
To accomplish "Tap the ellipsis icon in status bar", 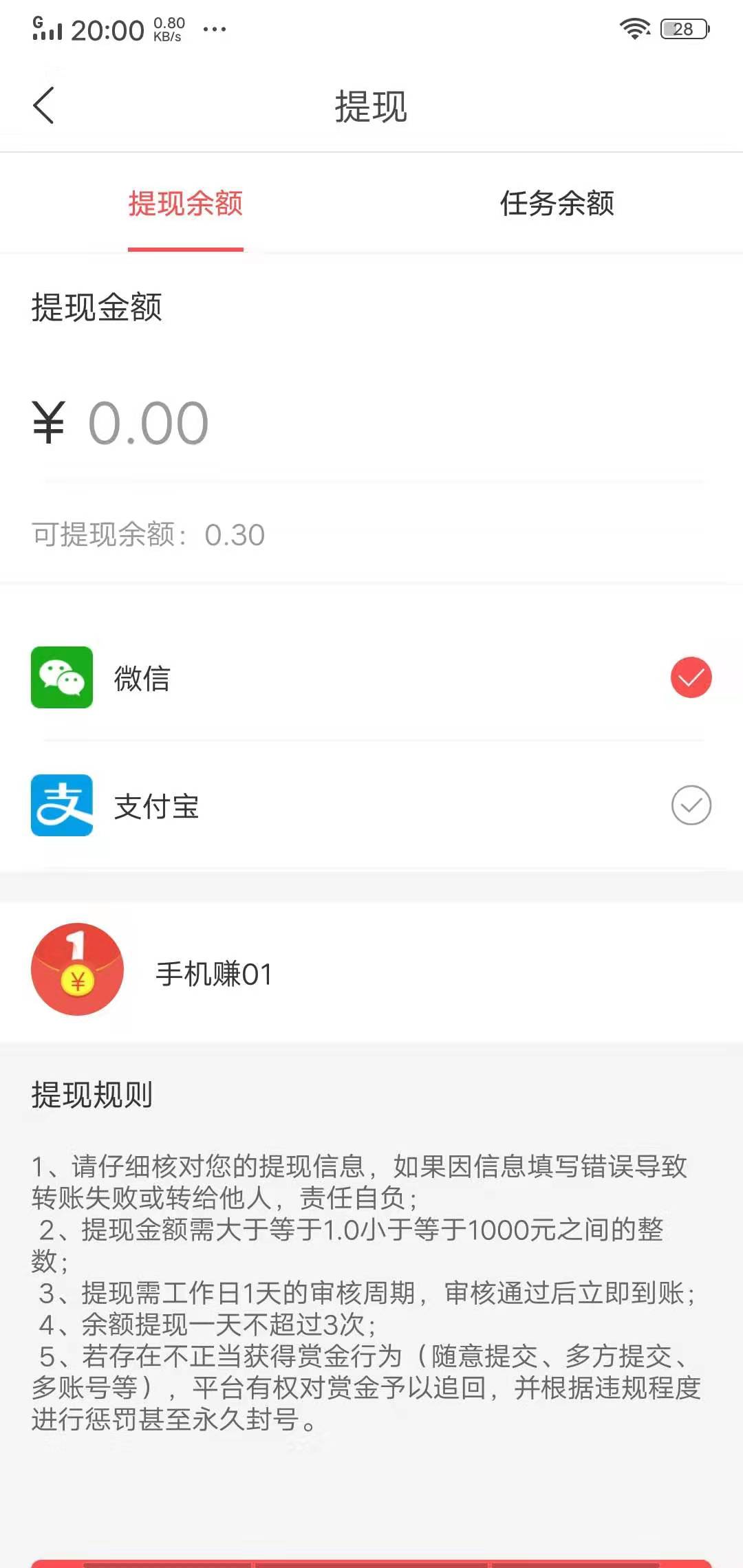I will pos(217,29).
